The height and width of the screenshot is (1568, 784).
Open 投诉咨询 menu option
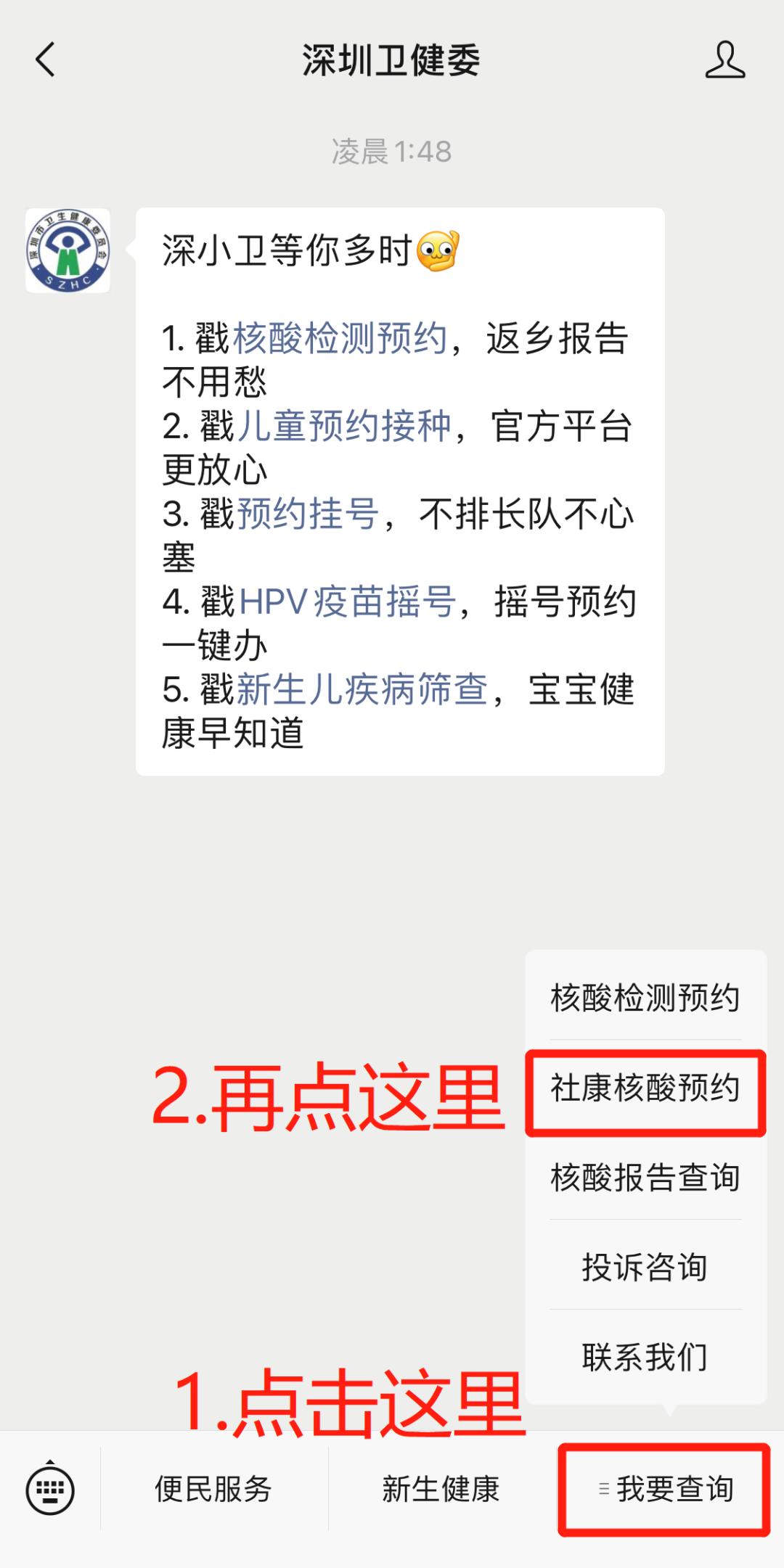(x=645, y=1268)
